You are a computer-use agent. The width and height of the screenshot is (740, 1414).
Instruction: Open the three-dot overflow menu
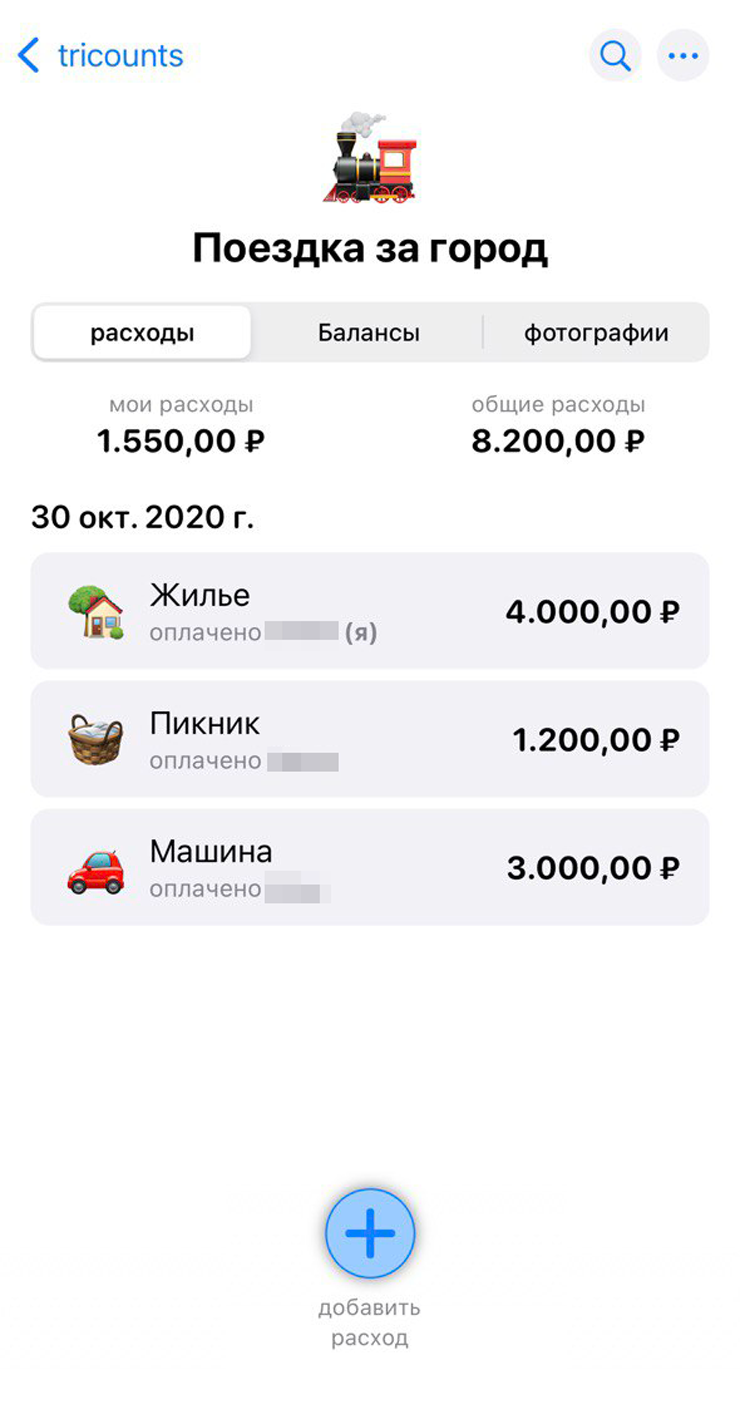click(x=683, y=55)
